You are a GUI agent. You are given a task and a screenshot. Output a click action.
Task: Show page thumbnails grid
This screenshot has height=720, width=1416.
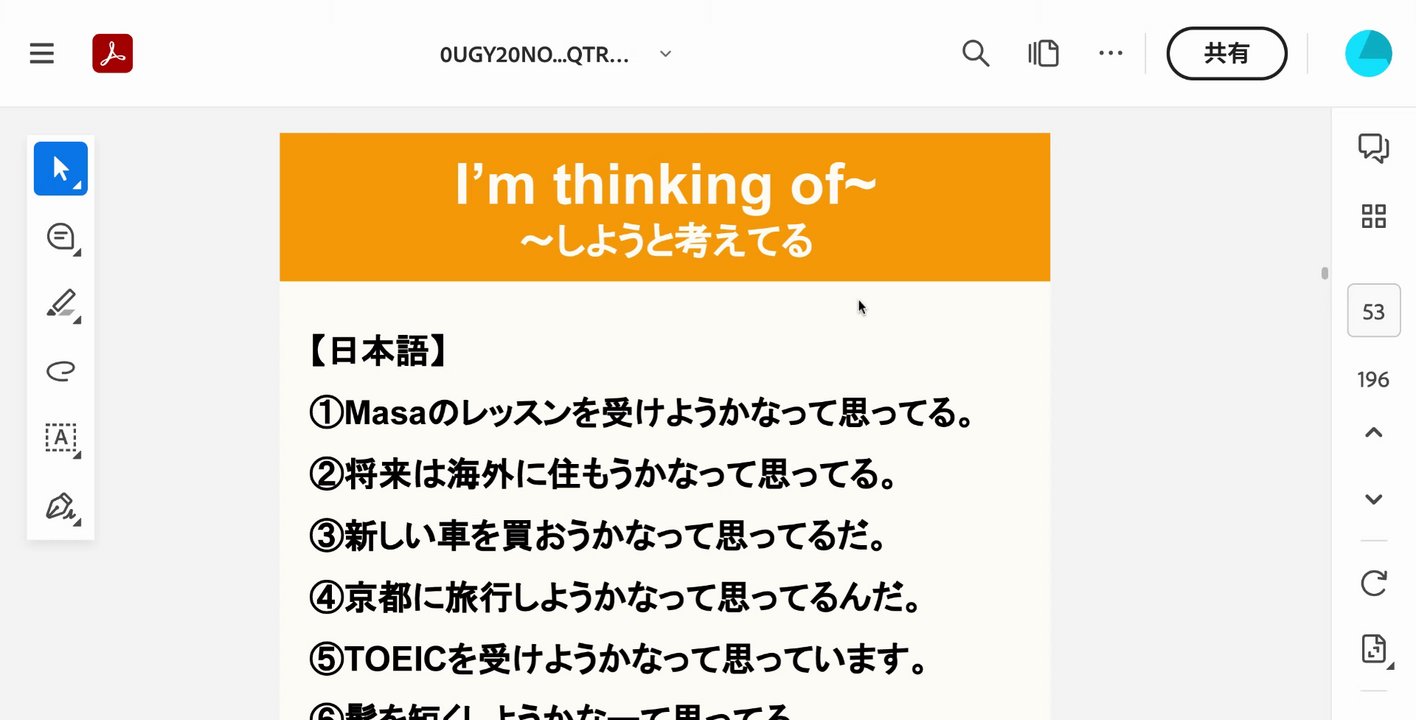click(1373, 216)
